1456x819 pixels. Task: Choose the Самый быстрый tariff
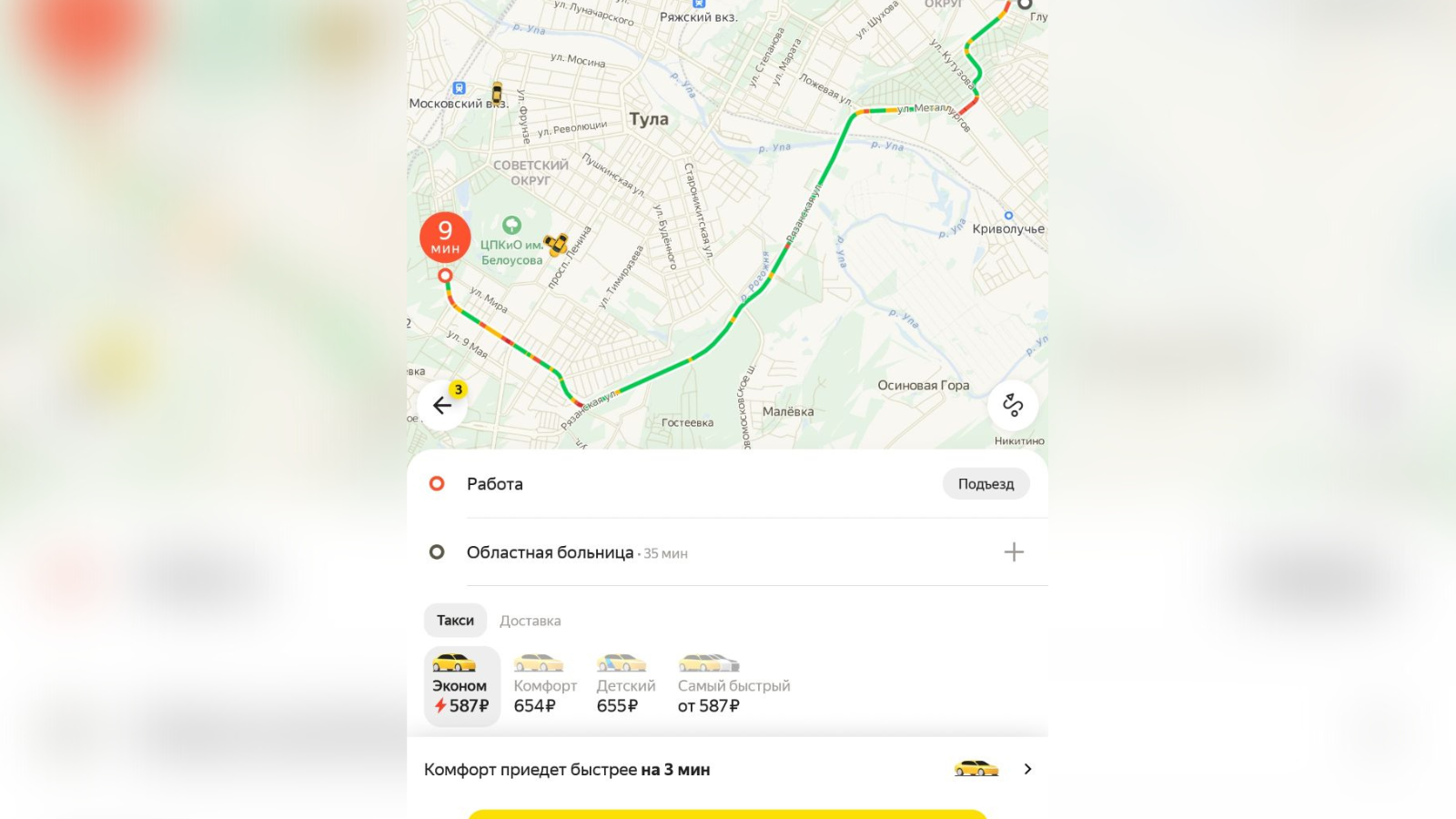click(x=733, y=687)
